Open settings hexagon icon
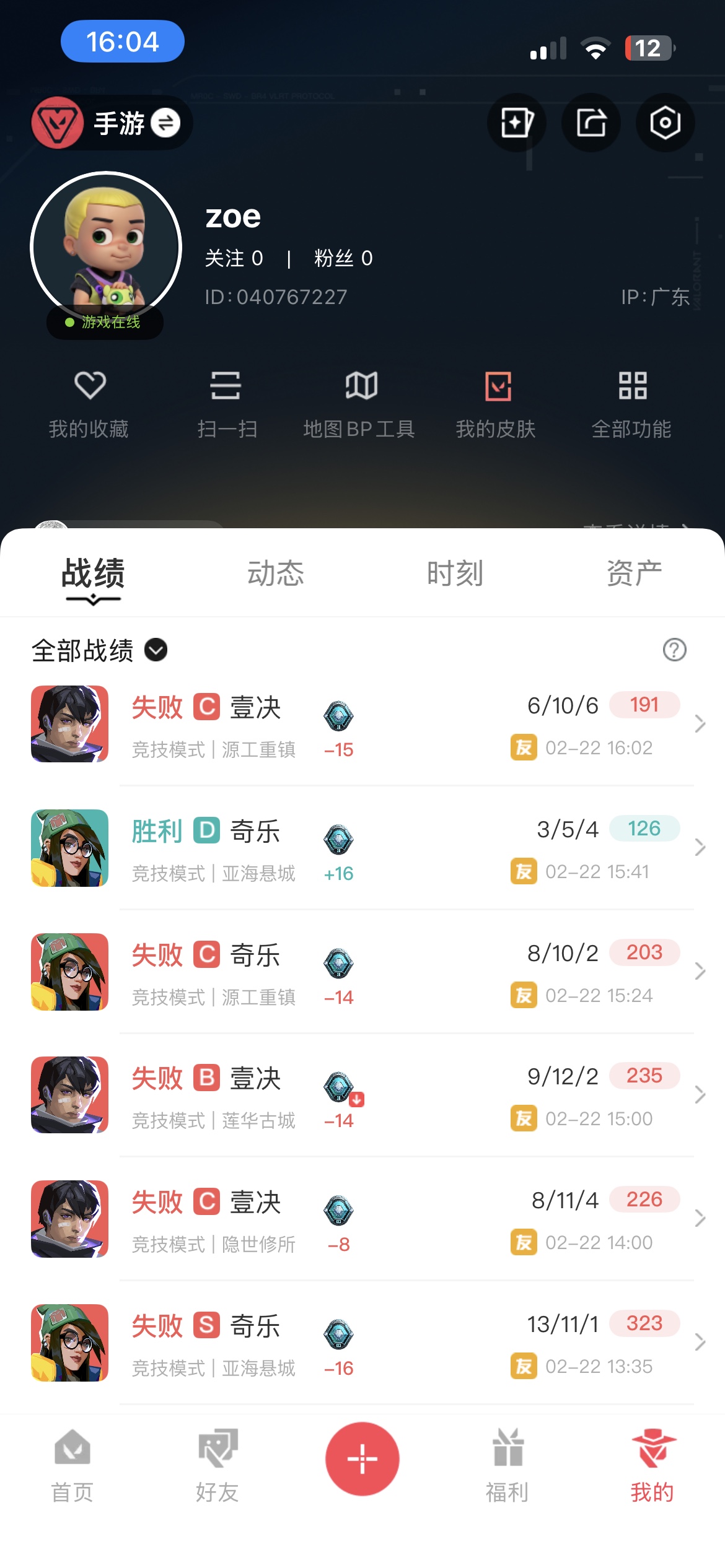Viewport: 725px width, 1568px height. [665, 123]
